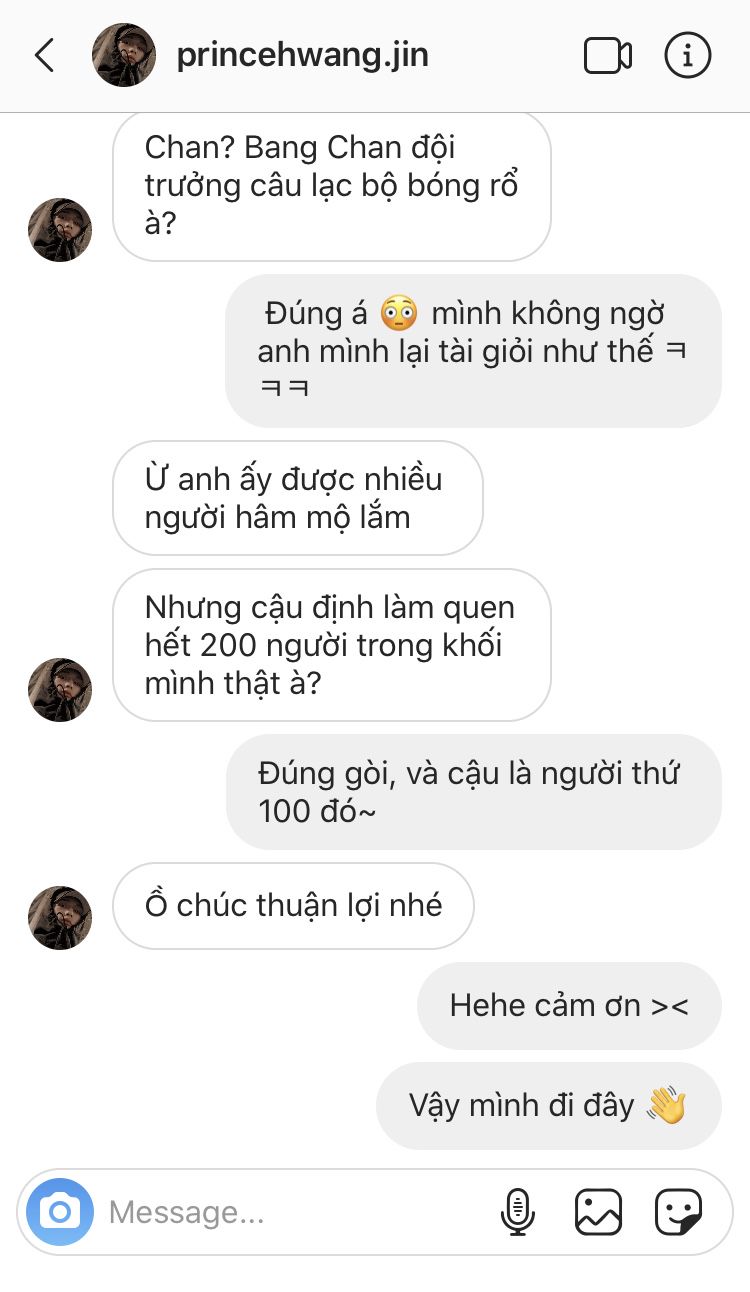Open the sticker picker

point(678,1212)
